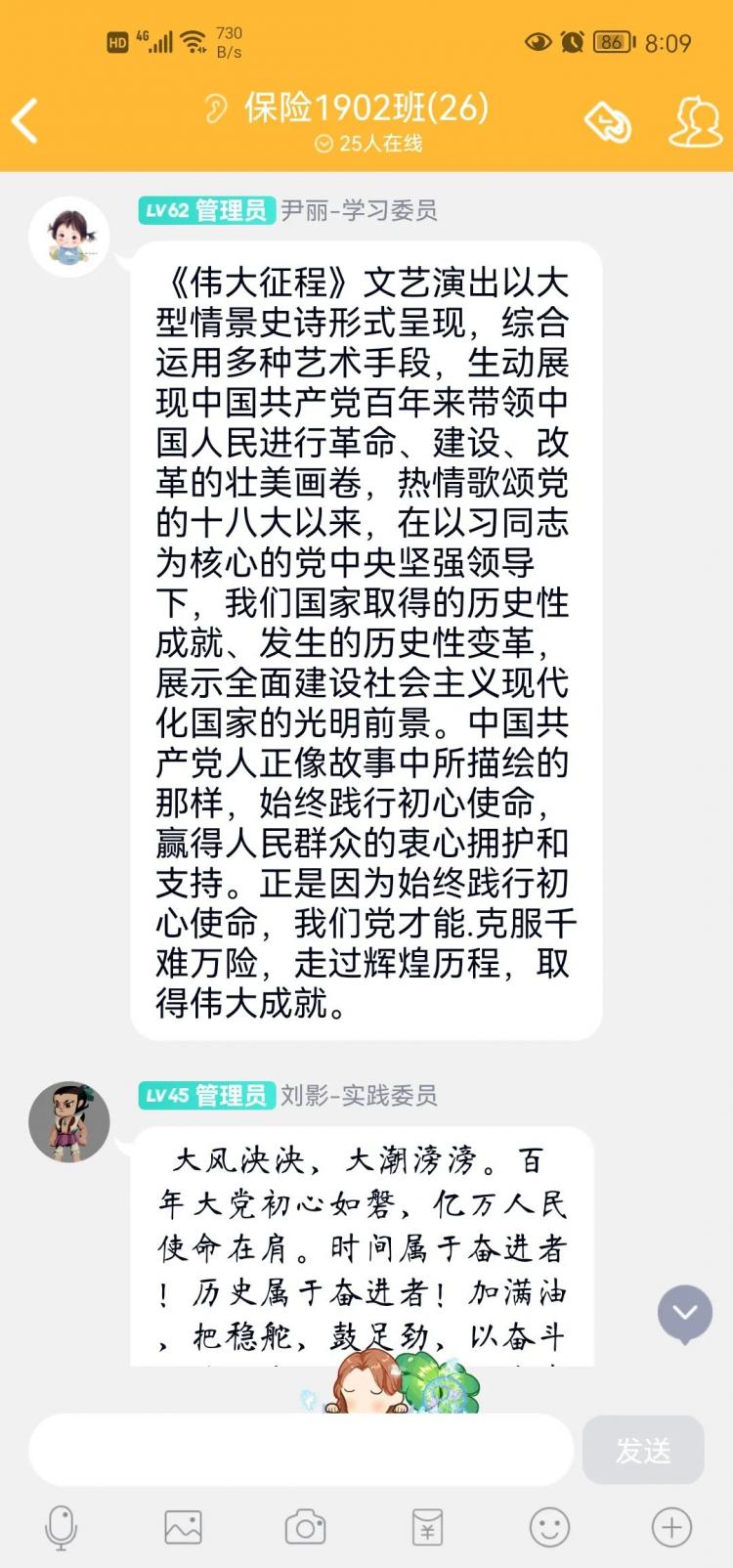733x1568 pixels.
Task: Start voice input with the microphone
Action: point(61,1527)
